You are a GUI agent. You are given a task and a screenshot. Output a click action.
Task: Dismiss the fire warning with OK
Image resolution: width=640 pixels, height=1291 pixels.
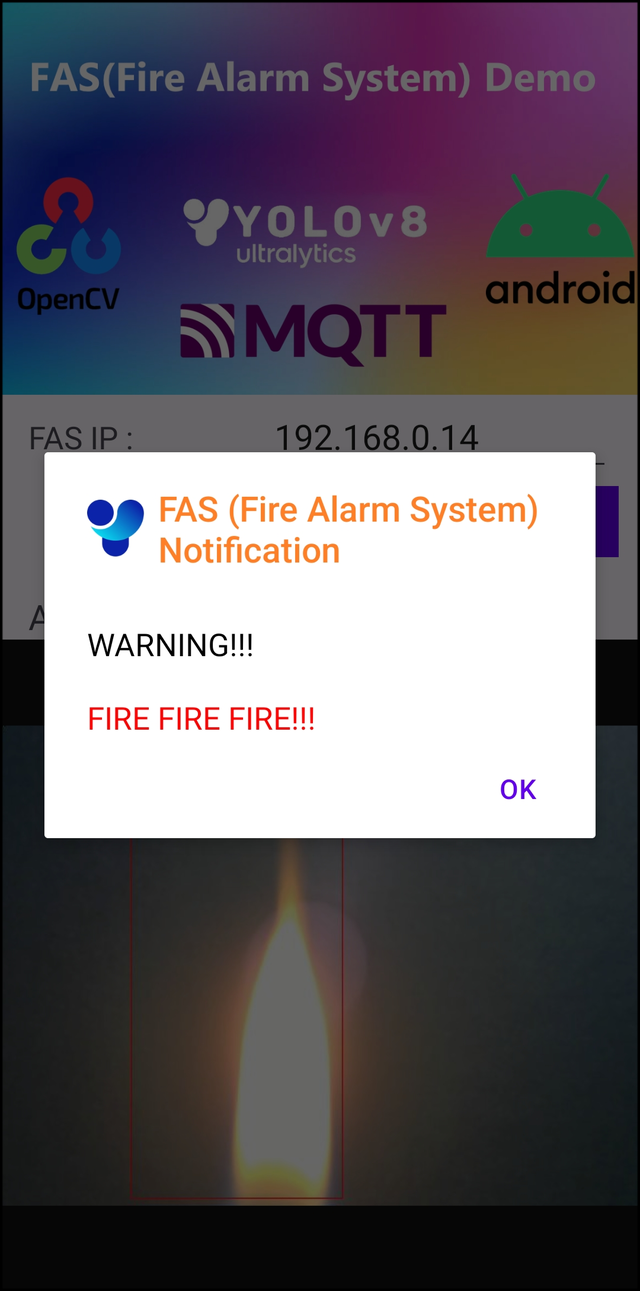[518, 789]
